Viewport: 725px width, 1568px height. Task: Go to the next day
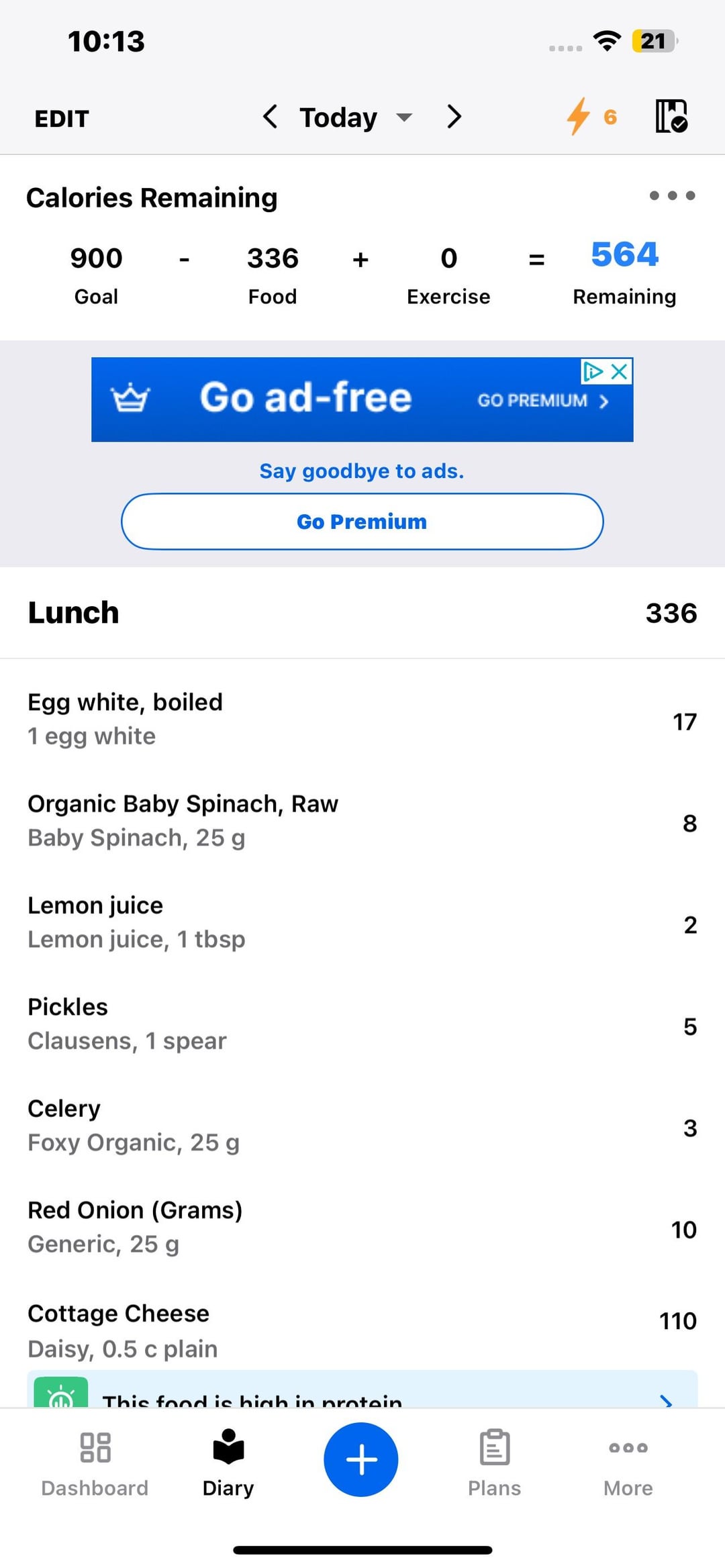[x=454, y=117]
